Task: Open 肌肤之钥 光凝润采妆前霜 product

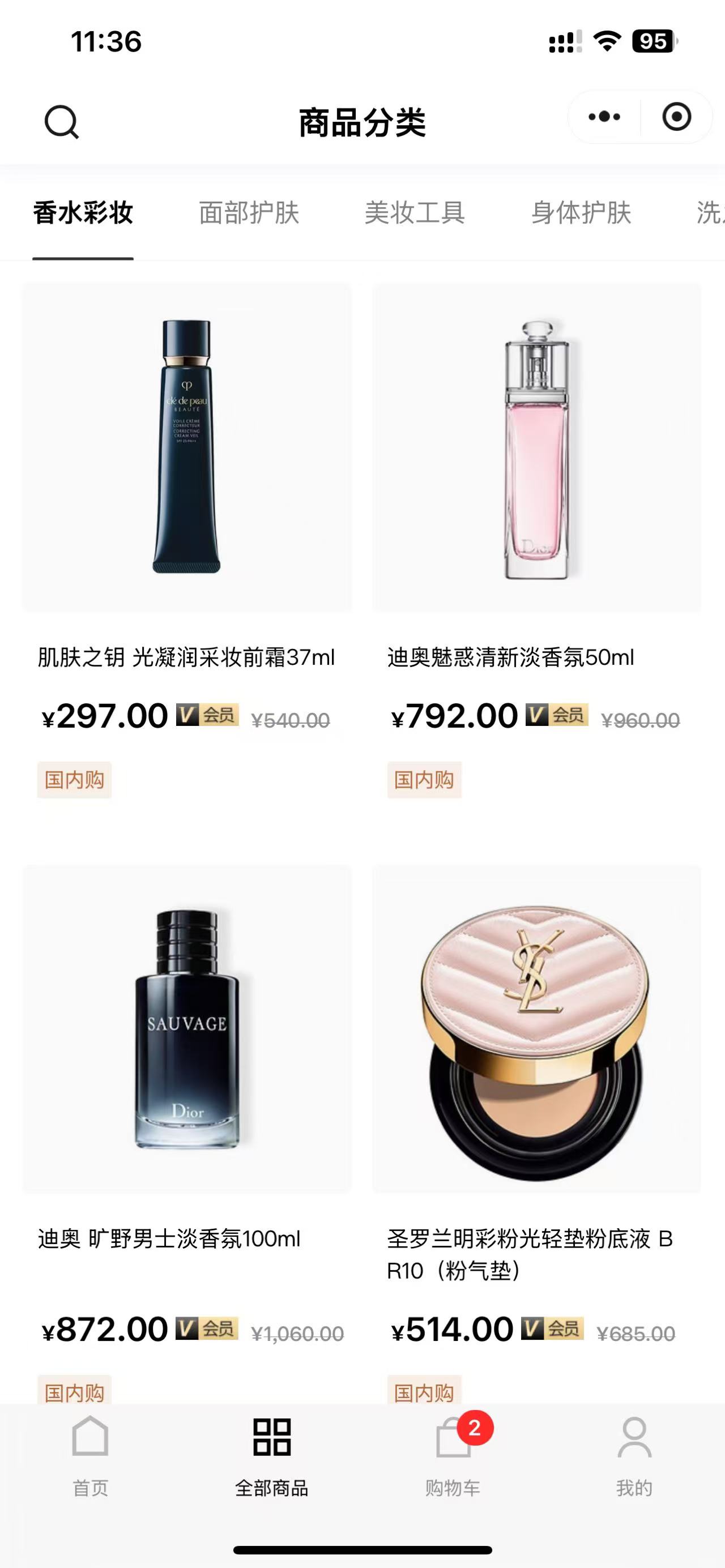Action: click(x=187, y=448)
